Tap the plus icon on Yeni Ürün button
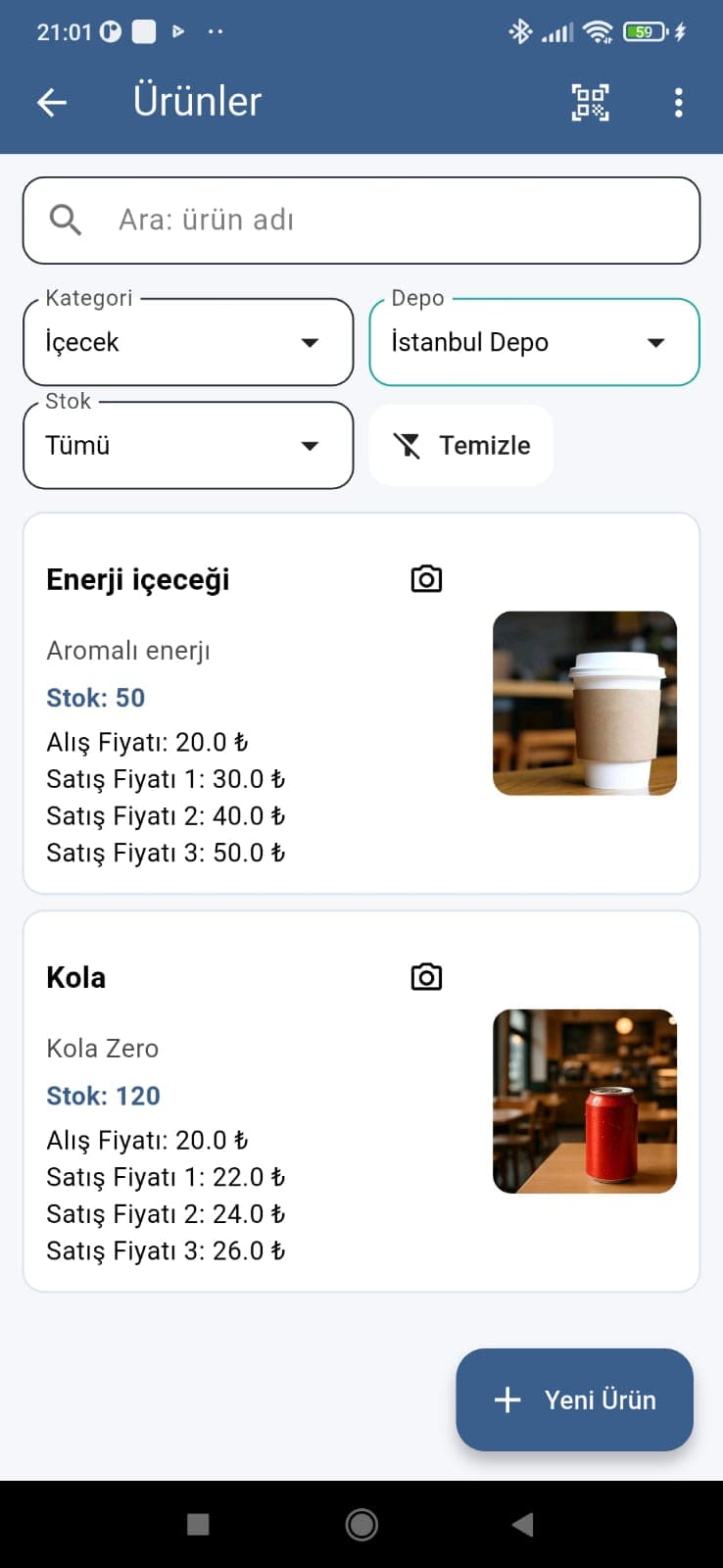Image resolution: width=723 pixels, height=1568 pixels. click(x=506, y=1399)
